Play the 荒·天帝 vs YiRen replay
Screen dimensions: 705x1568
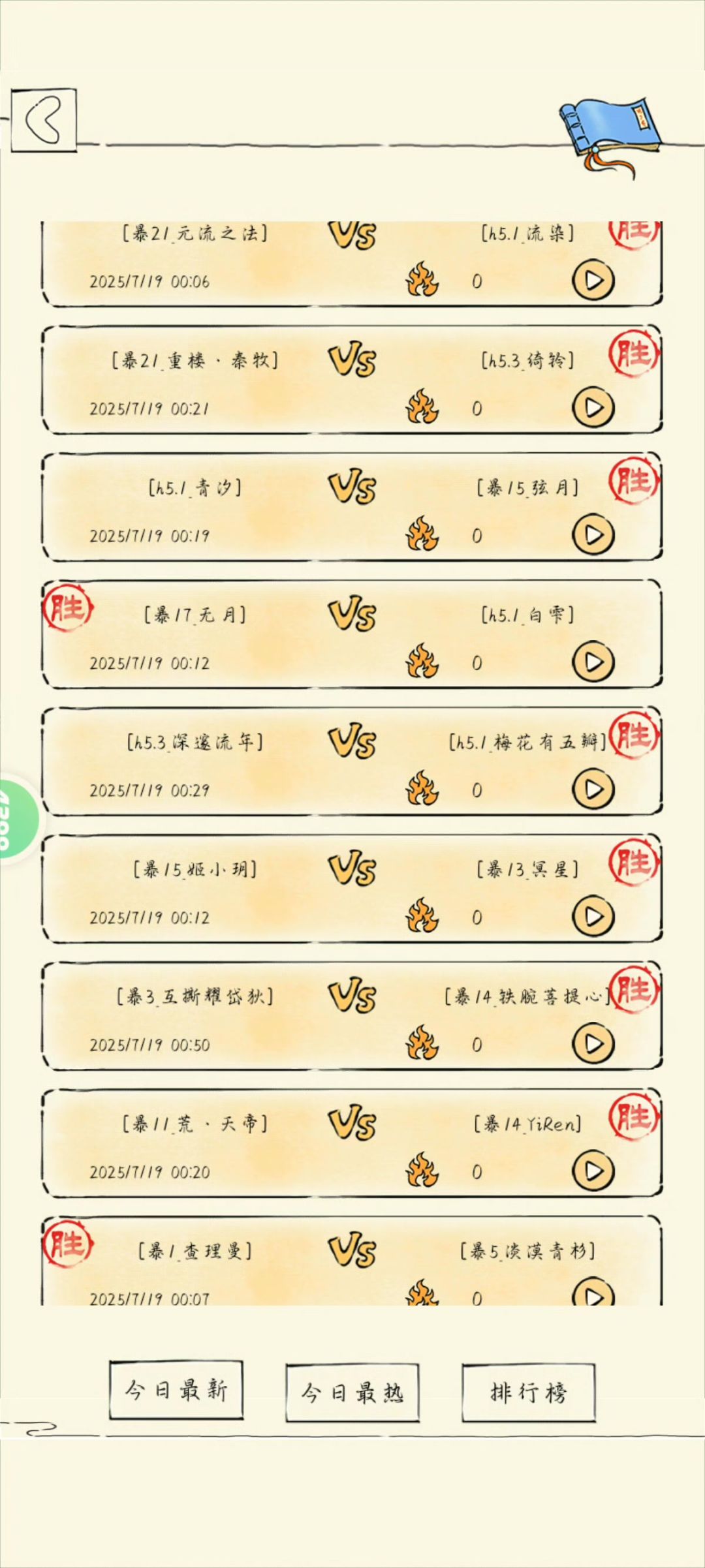click(x=593, y=1171)
